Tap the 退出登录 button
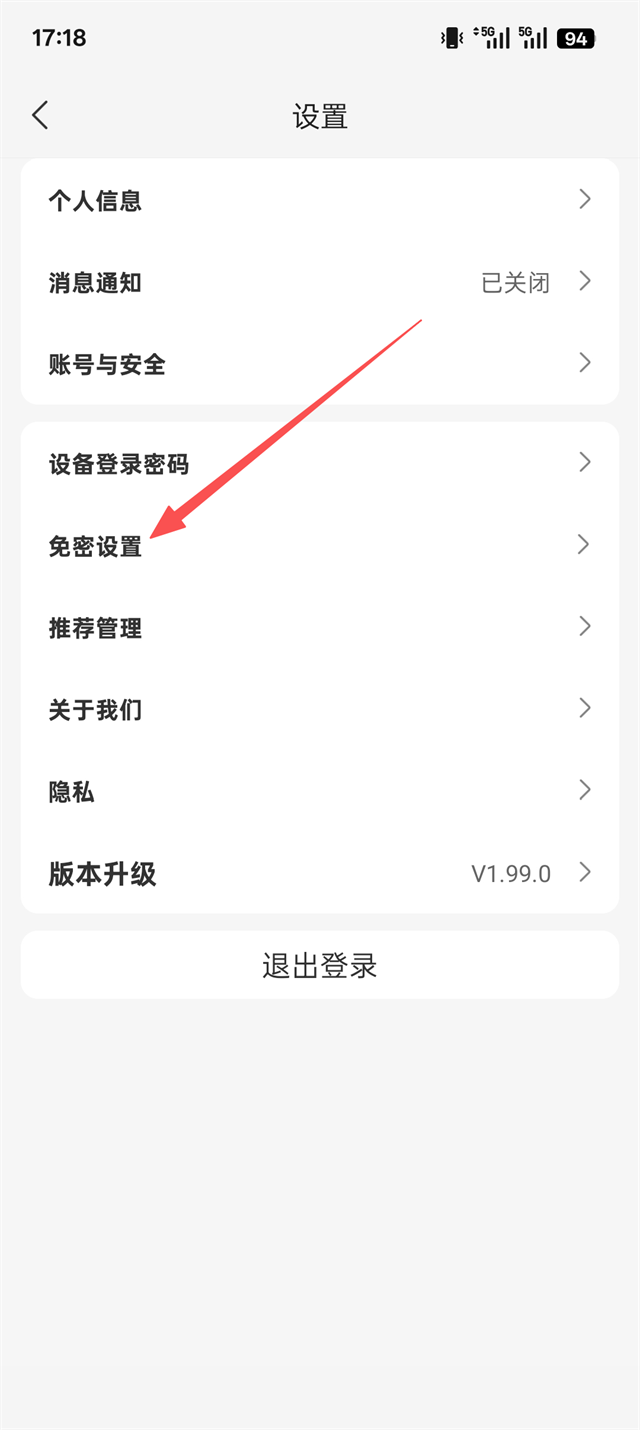Screen dimensions: 640x1430 320,966
